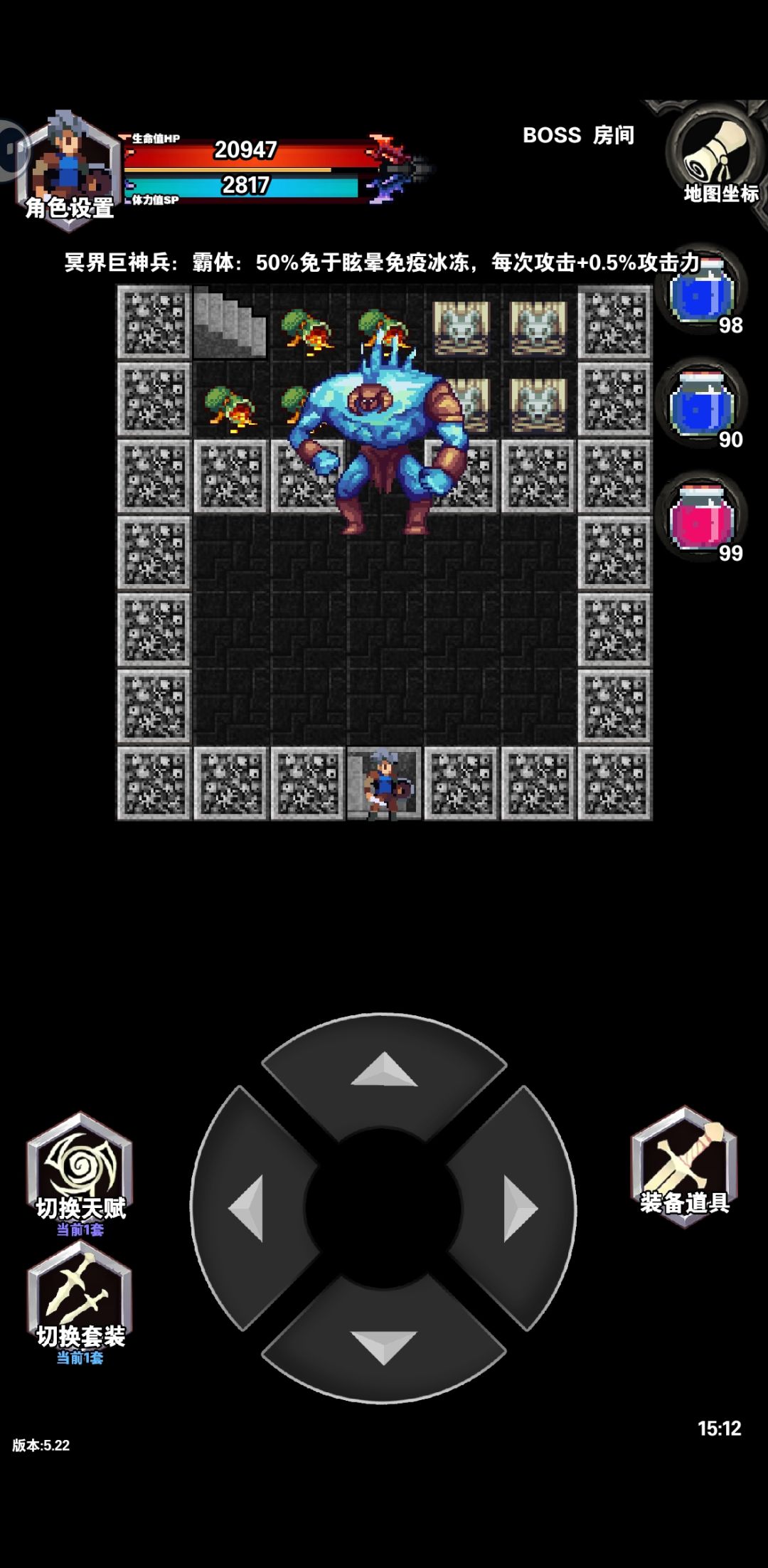This screenshot has height=1568, width=768.
Task: Open 装备道具 equipment and items
Action: coord(684,1167)
